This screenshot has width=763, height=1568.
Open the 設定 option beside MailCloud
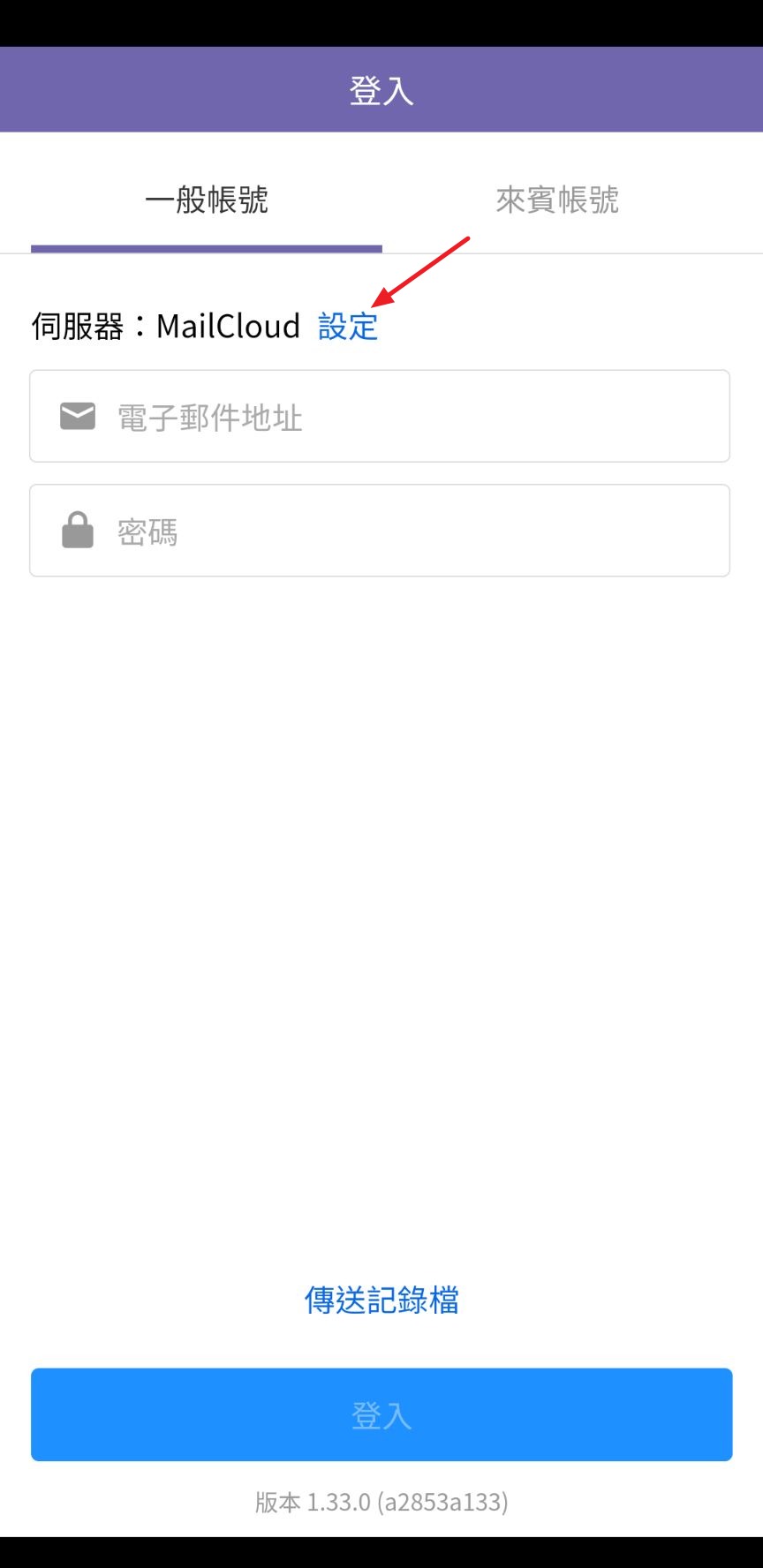coord(348,327)
